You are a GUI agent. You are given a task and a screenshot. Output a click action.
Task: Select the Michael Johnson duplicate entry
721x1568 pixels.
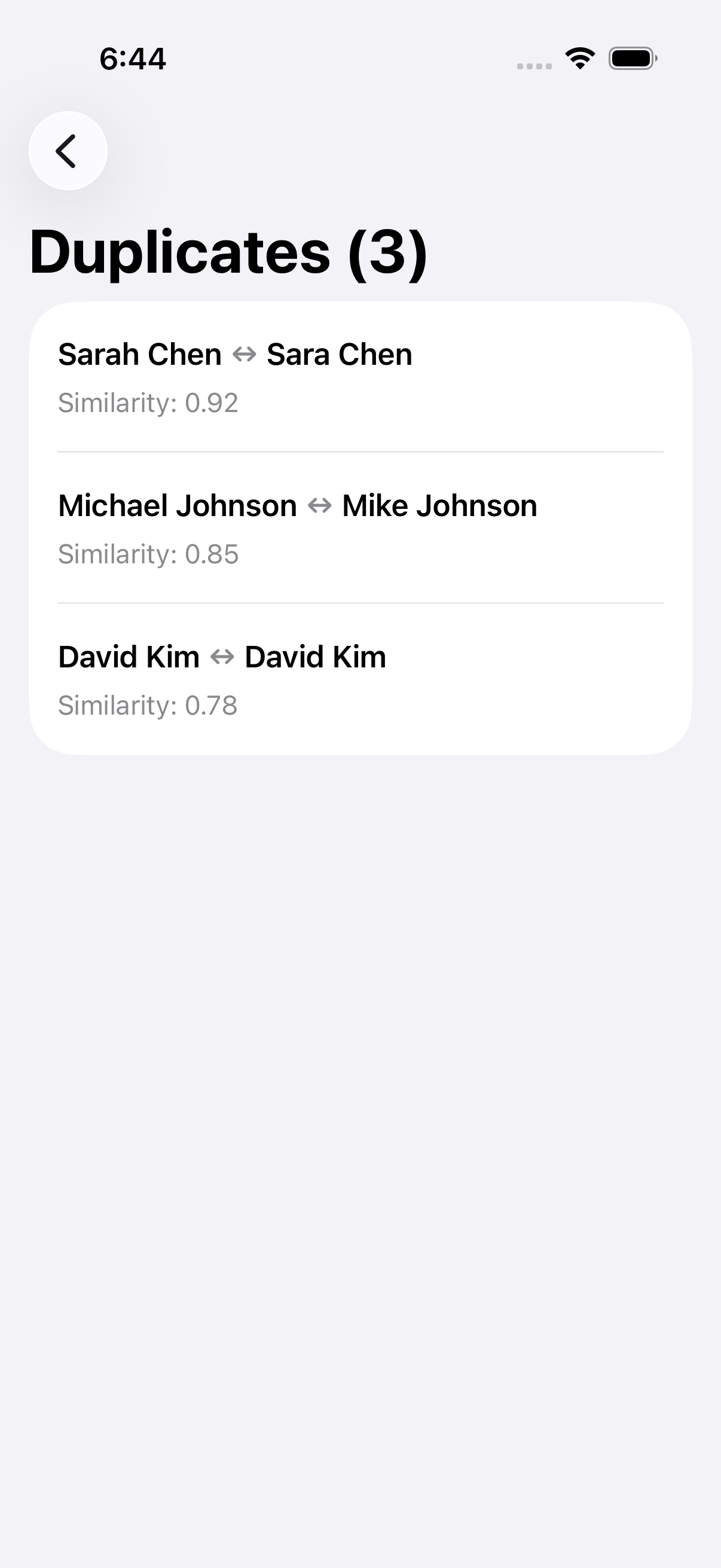coord(360,526)
